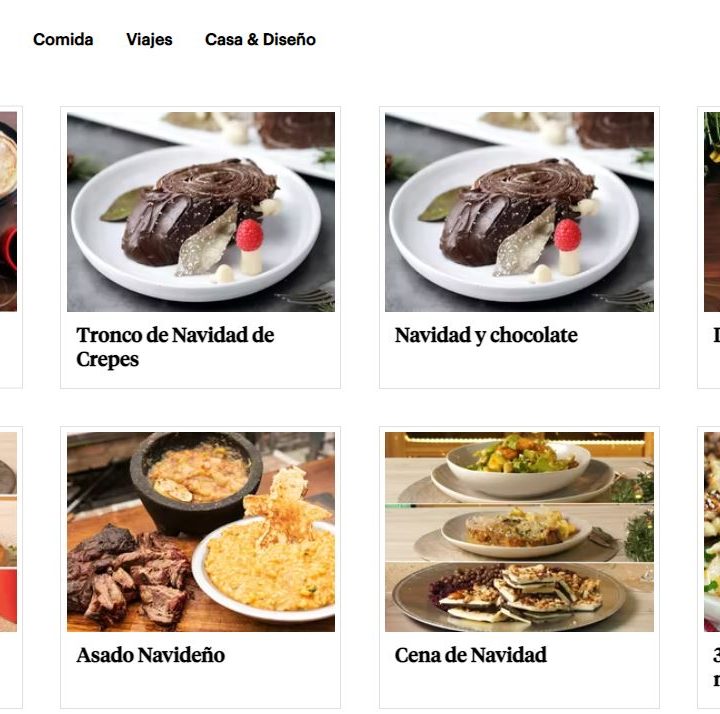This screenshot has height=714, width=720.
Task: Switch to the Viajes section
Action: coord(149,40)
